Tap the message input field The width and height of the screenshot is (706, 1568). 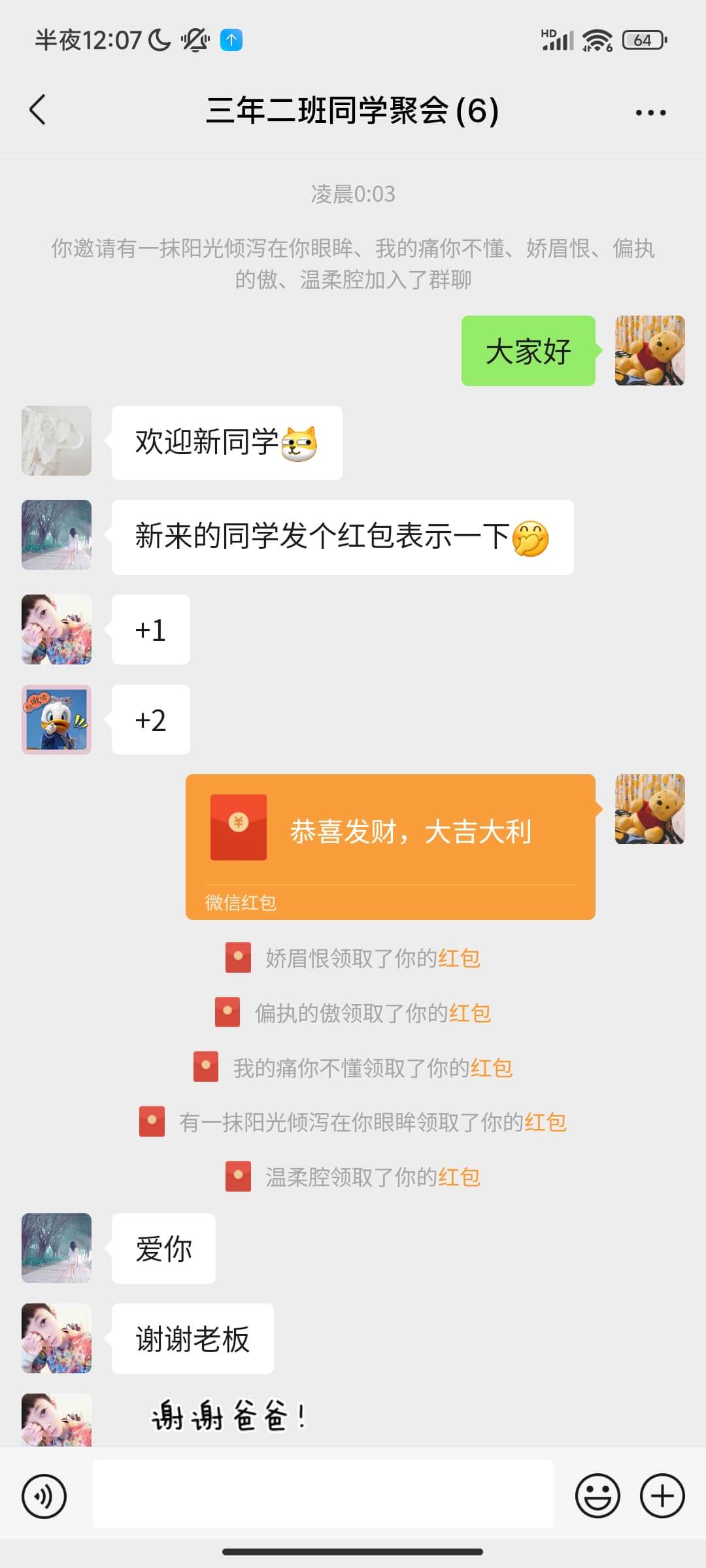[x=323, y=1494]
